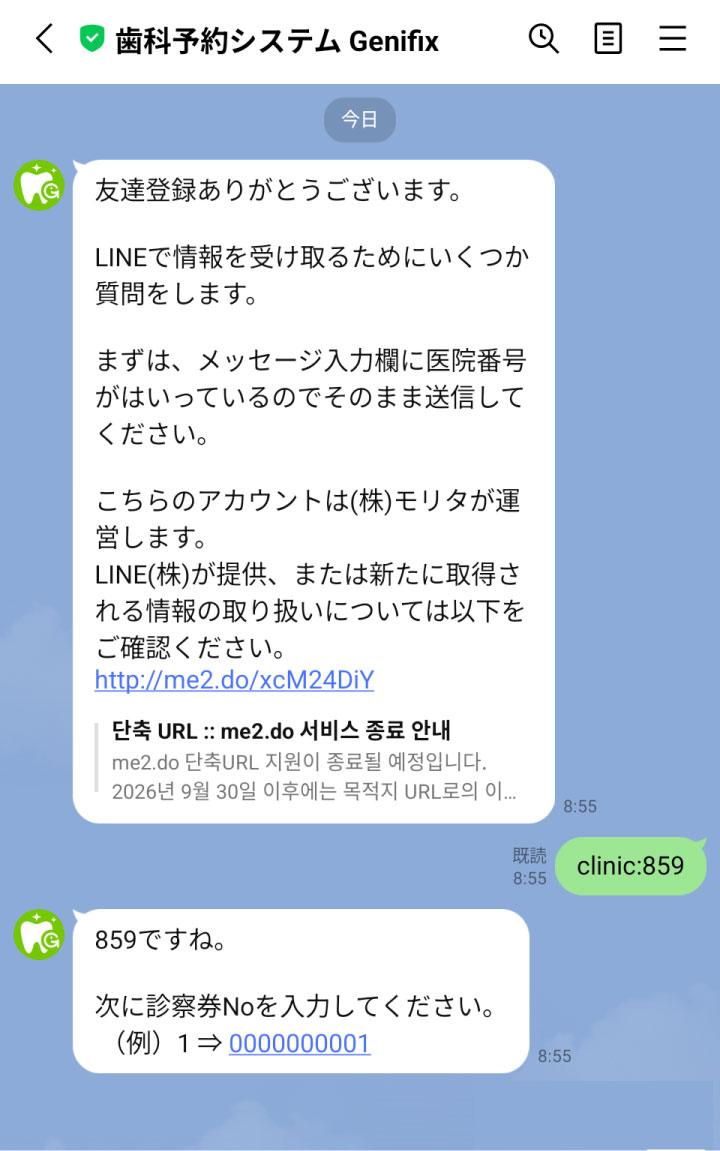
Task: Open the me2.do link preview card
Action: (x=314, y=761)
